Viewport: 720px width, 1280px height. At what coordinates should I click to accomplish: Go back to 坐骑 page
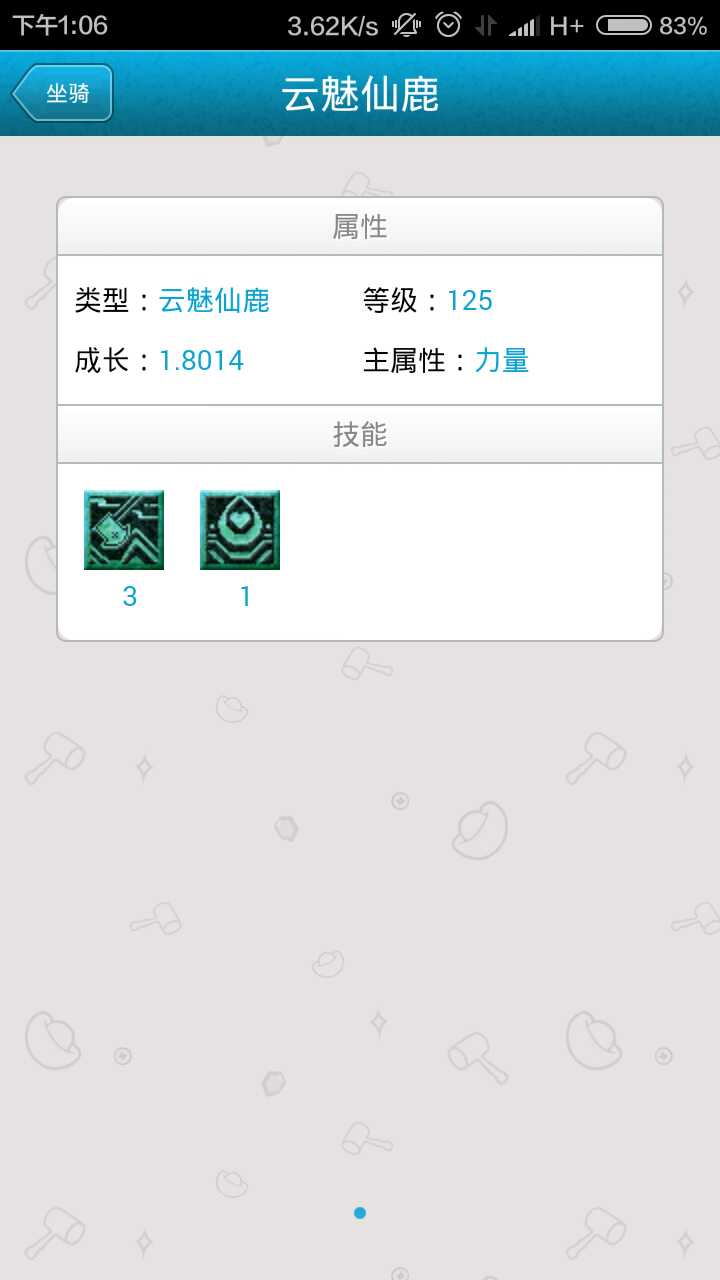coord(62,93)
